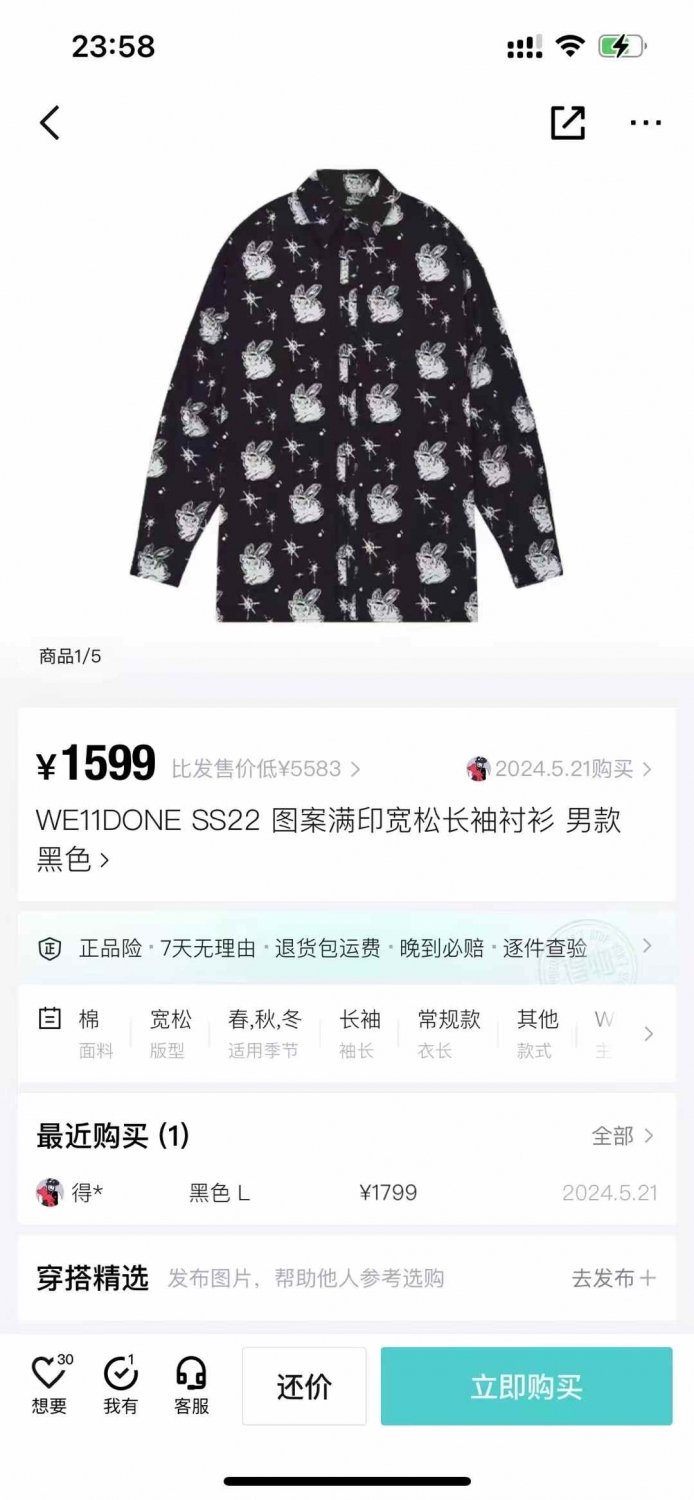694x1500 pixels.
Task: Make an offer with 还价
Action: click(x=304, y=1386)
